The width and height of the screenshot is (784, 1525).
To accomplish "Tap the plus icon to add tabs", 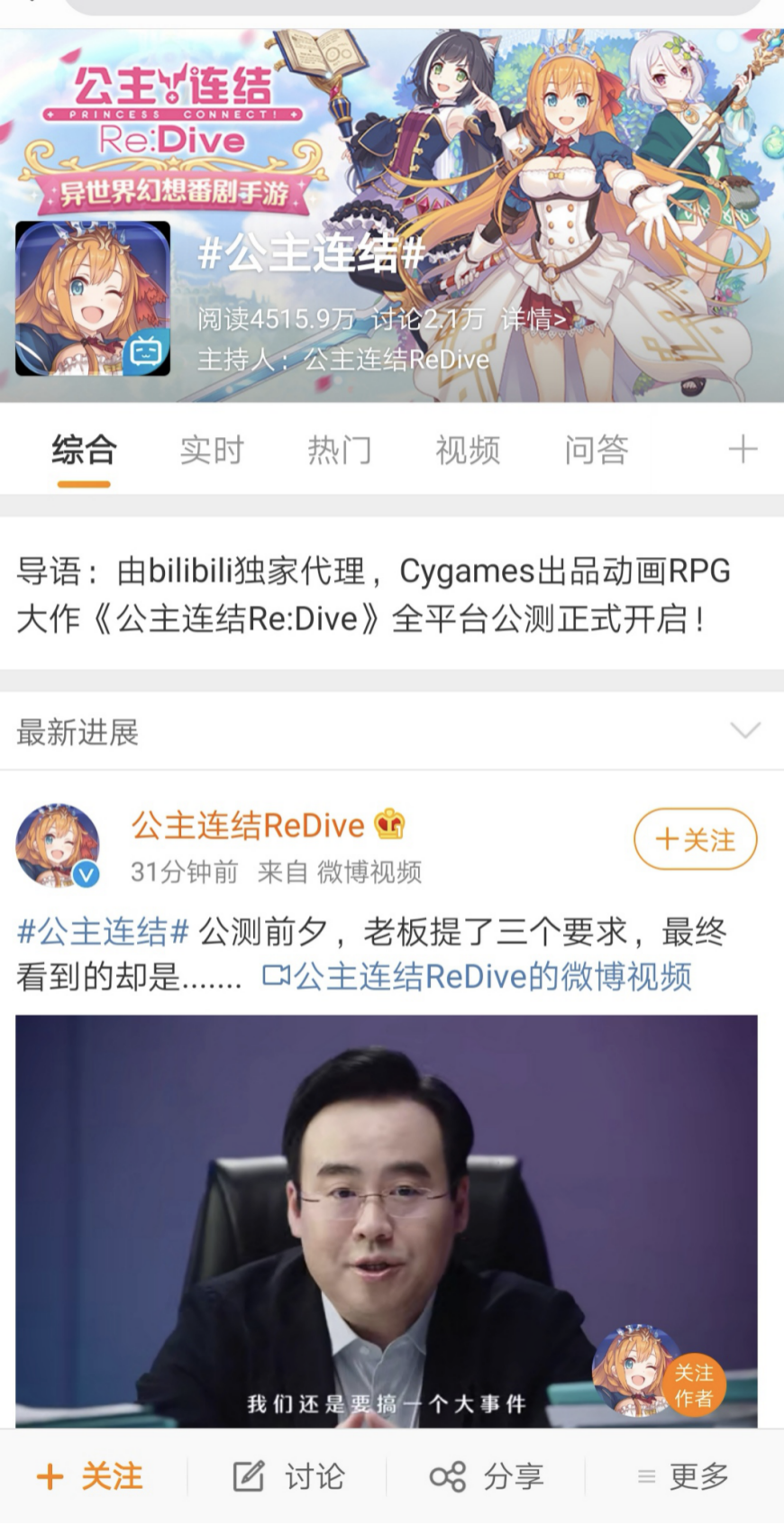I will [743, 449].
